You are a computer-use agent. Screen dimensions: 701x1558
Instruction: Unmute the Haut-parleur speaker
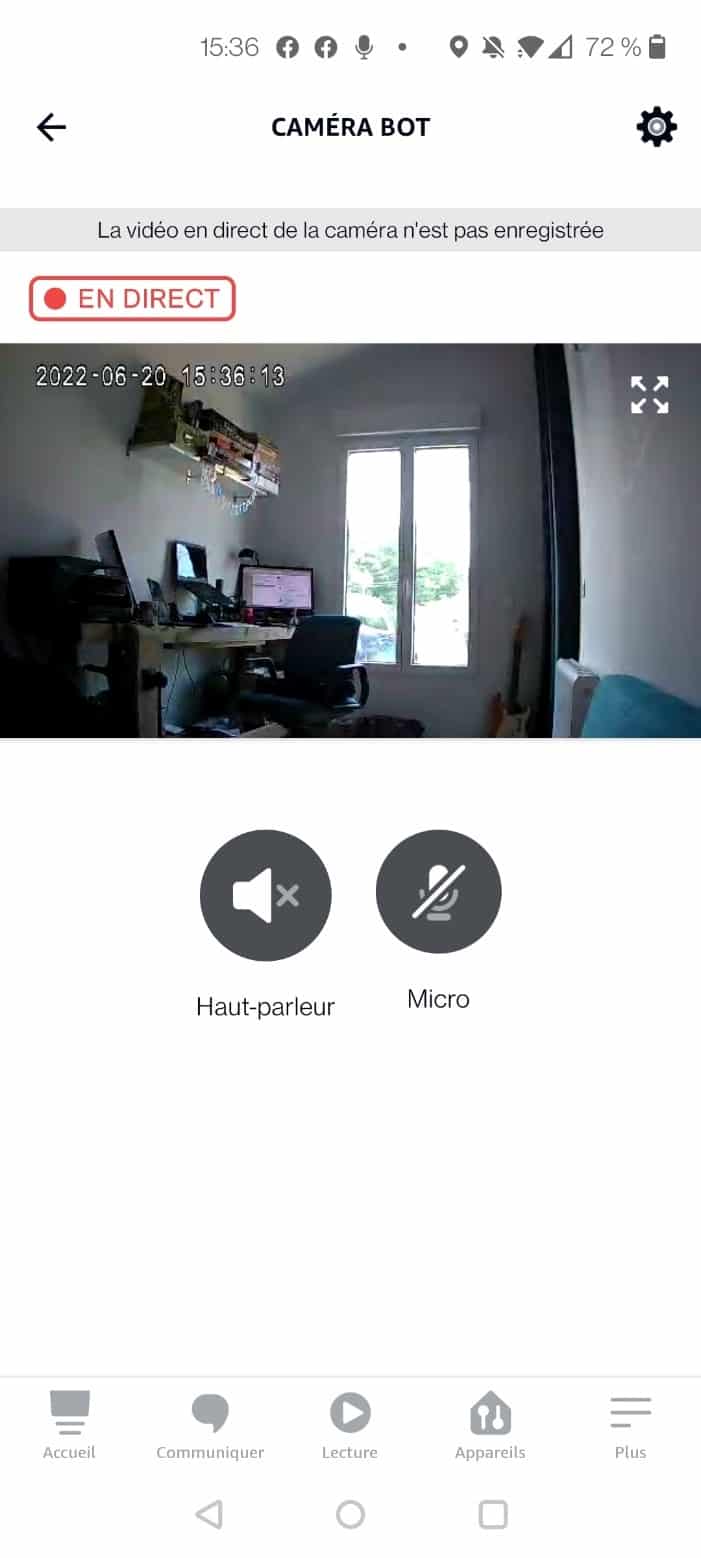(x=265, y=895)
